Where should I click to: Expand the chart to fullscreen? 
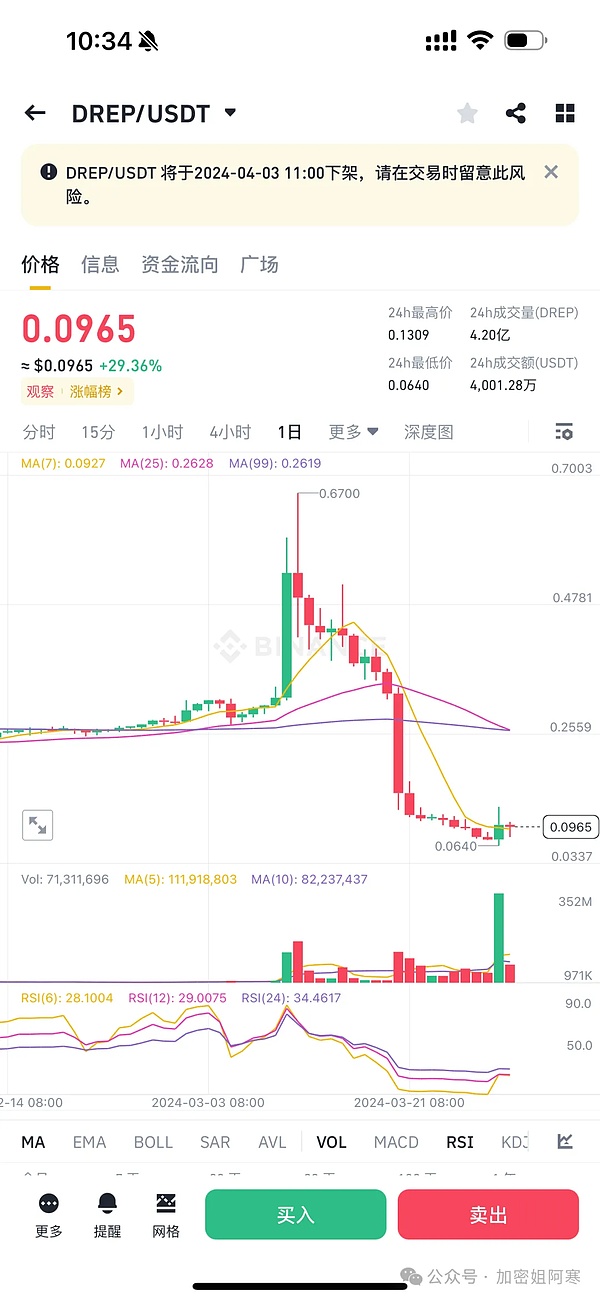point(38,825)
